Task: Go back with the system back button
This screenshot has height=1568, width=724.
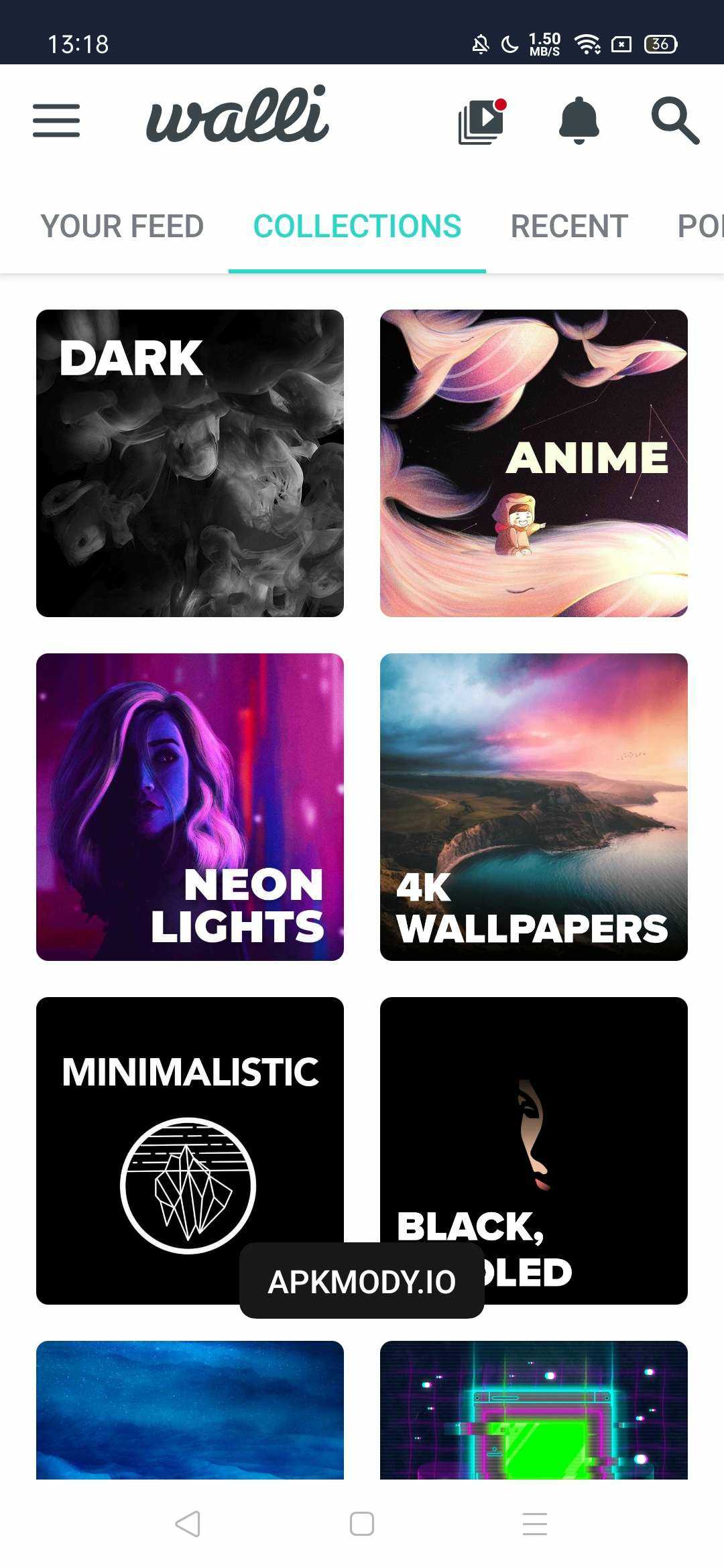Action: (x=188, y=1524)
